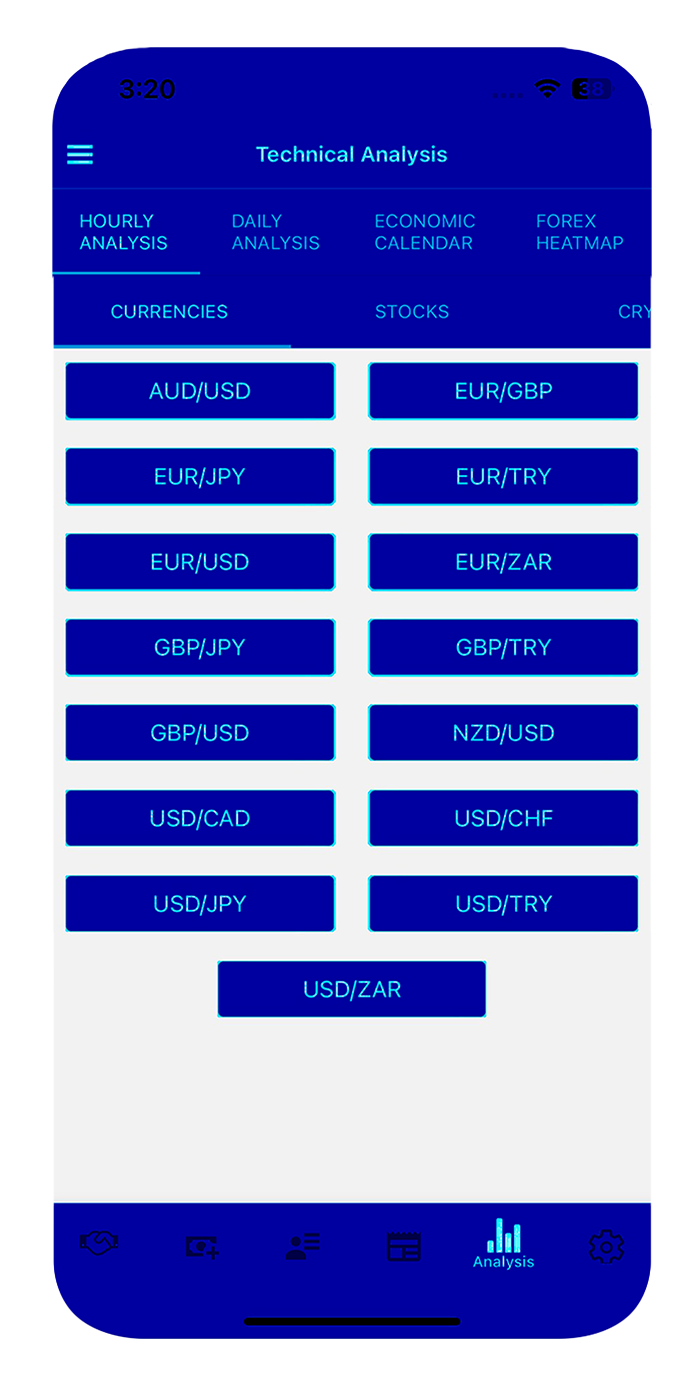Choose the EUR/JPY pair
The height and width of the screenshot is (1400, 700).
point(200,477)
